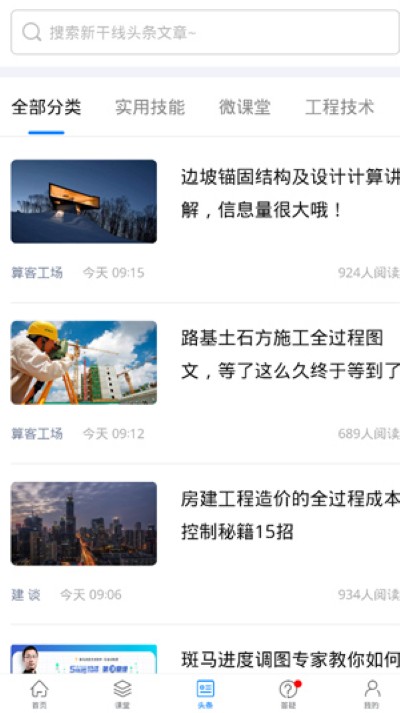Go to the 我的 profile tab
The image size is (400, 713).
pos(372,694)
